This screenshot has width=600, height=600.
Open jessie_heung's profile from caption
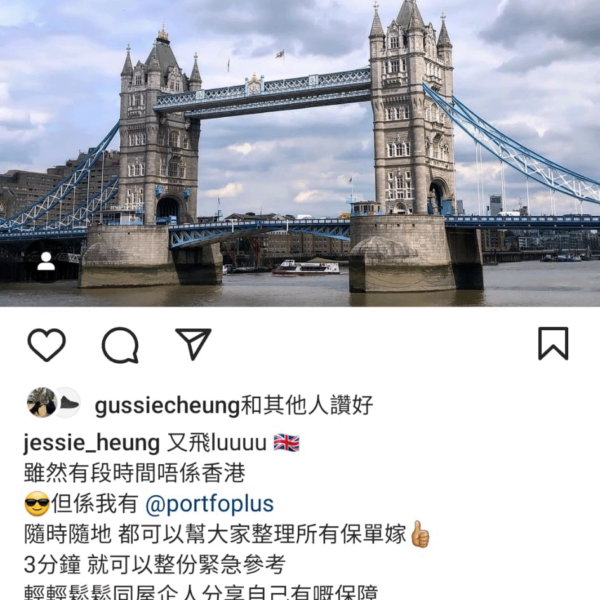point(91,443)
